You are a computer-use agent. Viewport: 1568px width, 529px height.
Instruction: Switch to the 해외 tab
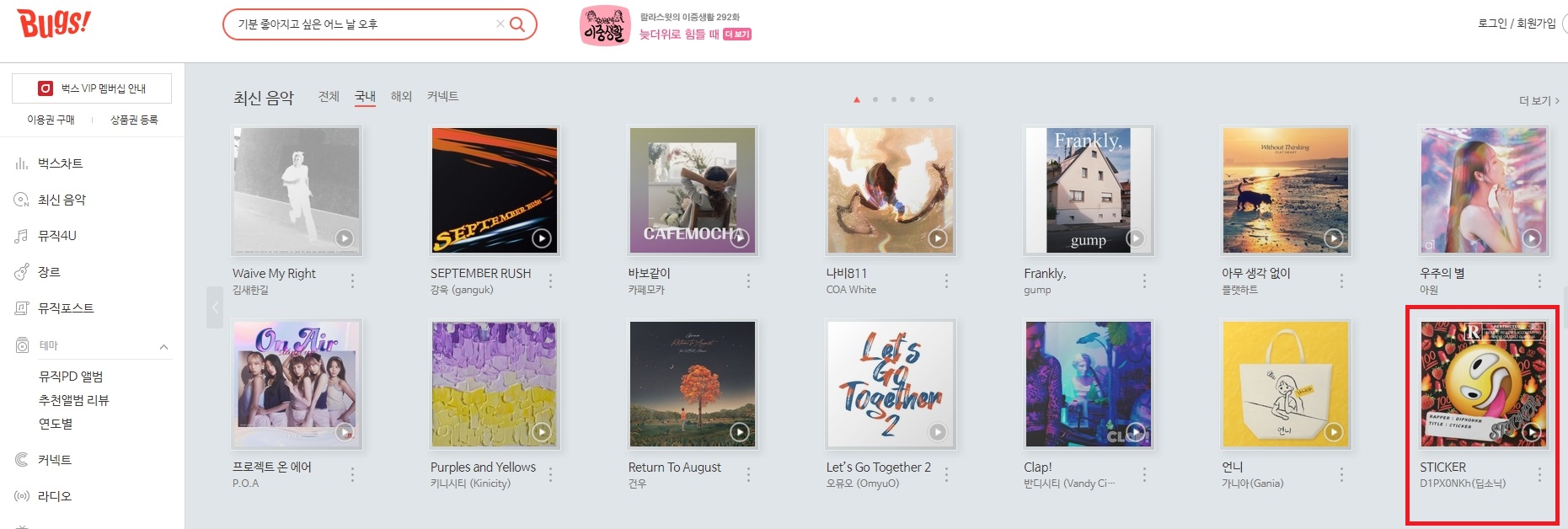(401, 96)
